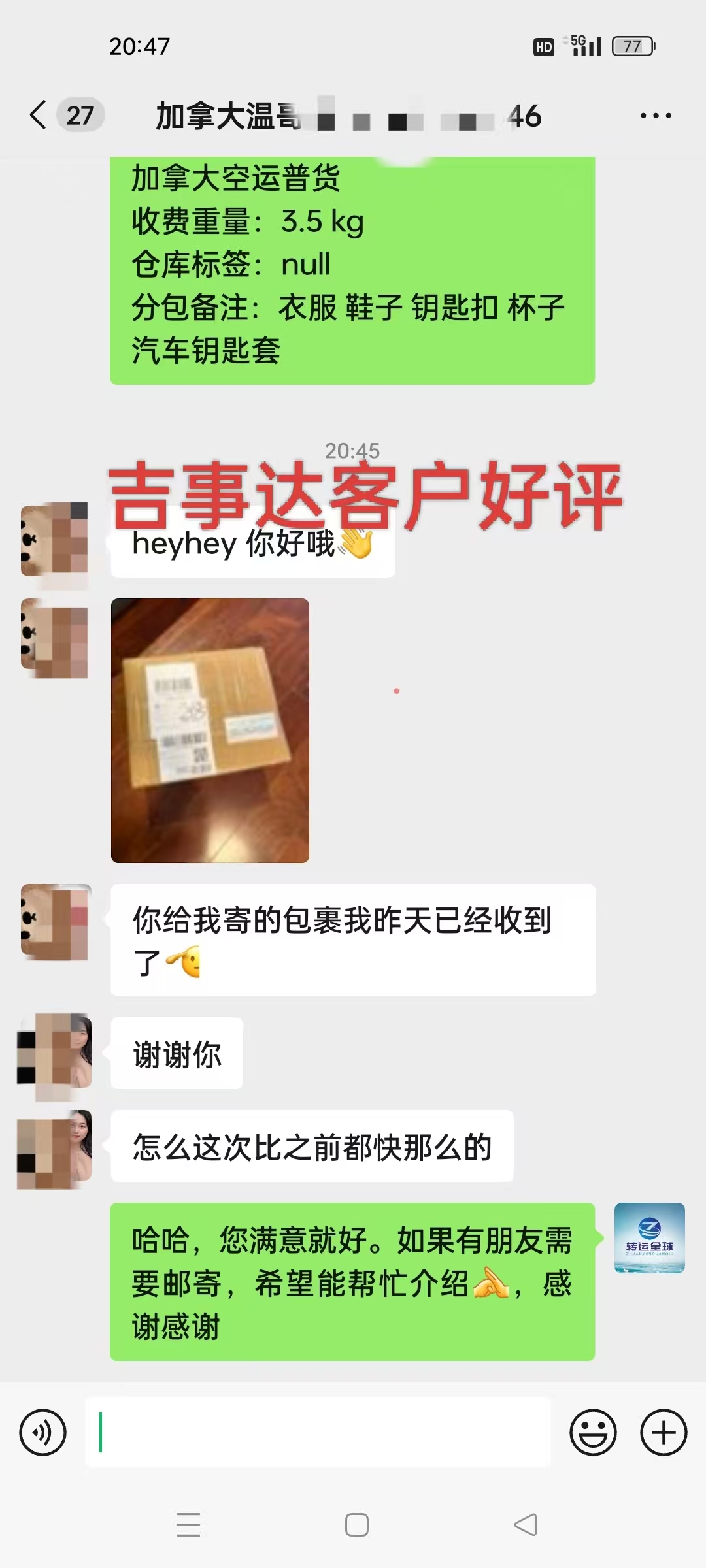The width and height of the screenshot is (706, 1568).
Task: Open chat settings via the three-dot menu
Action: coord(656,115)
